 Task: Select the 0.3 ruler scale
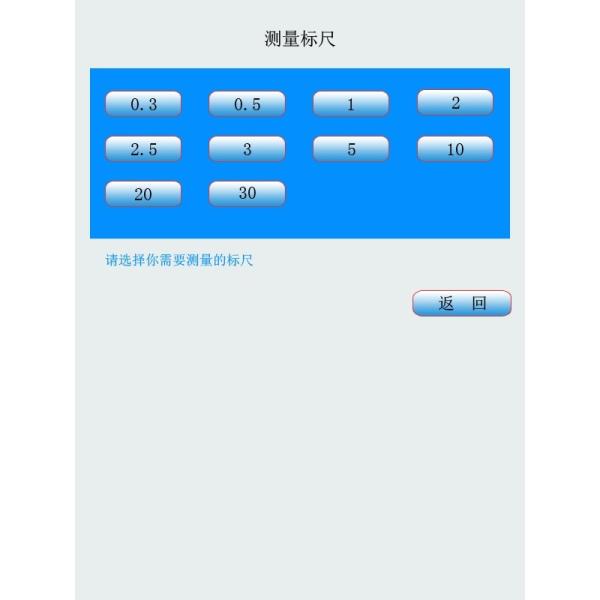(x=143, y=104)
